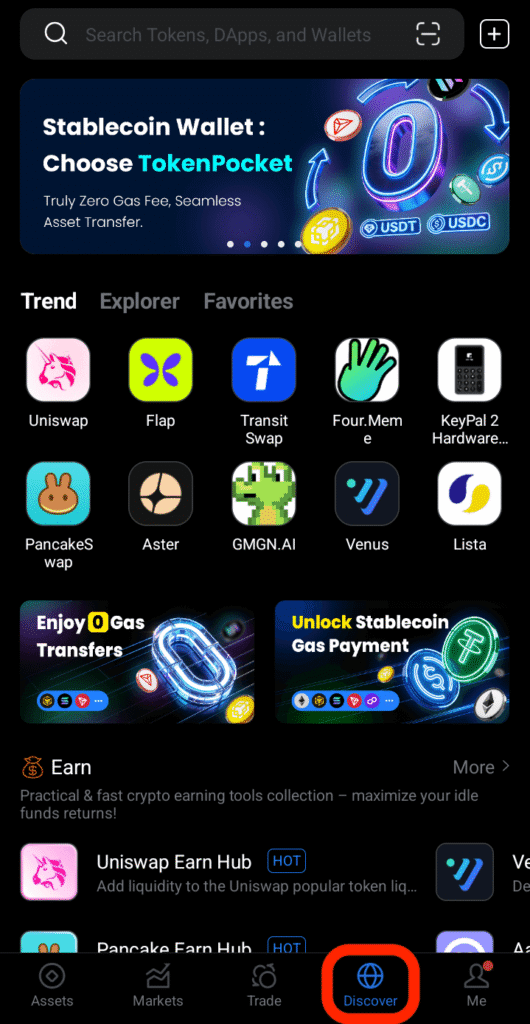Screen dimensions: 530x1024
Task: Open the Stablecoin Wallet banner
Action: [264, 167]
